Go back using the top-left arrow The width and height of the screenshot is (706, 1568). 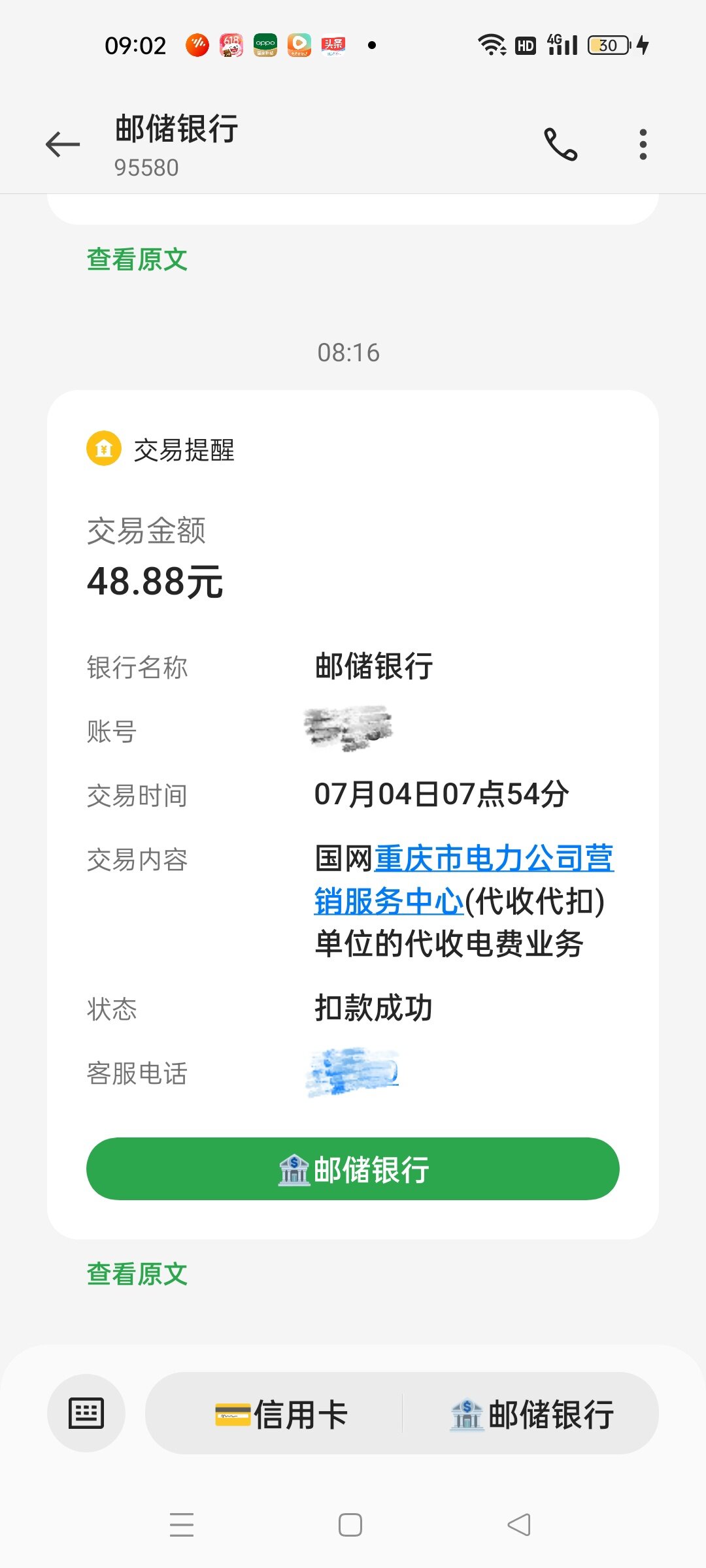[63, 144]
